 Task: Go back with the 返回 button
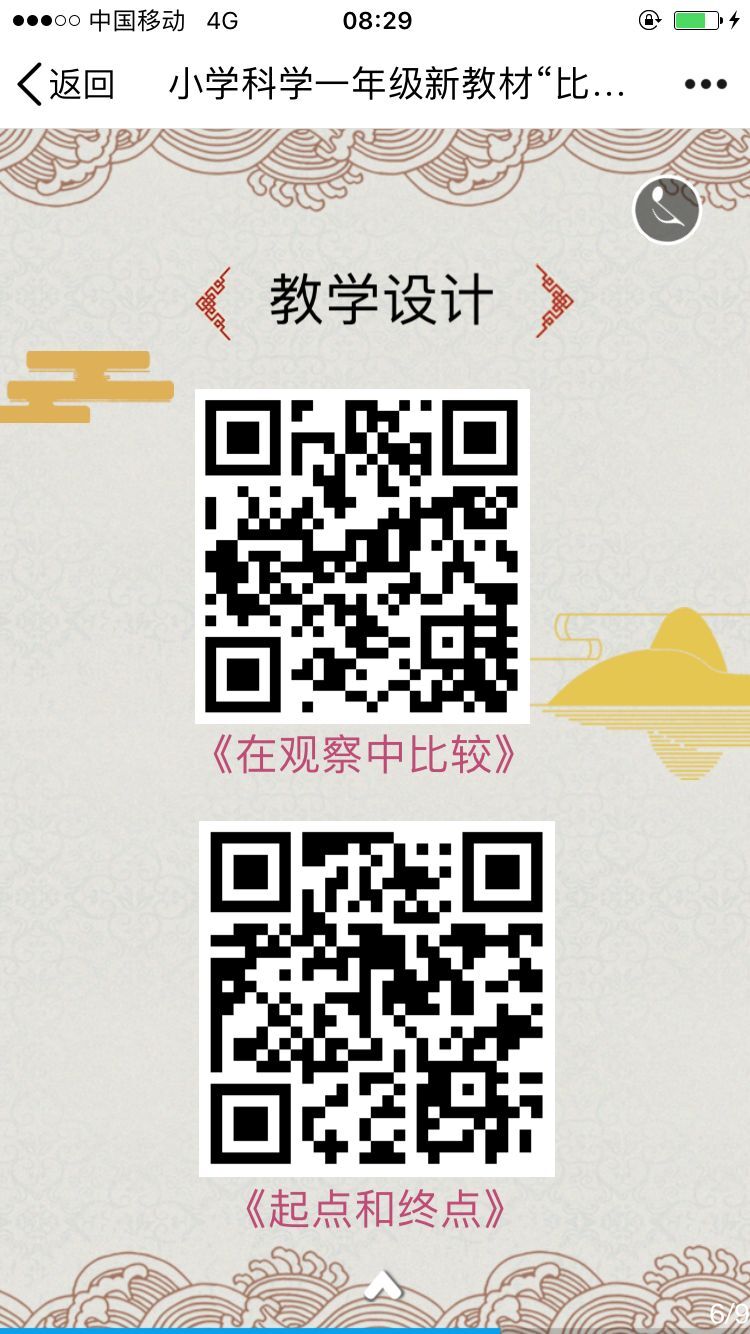(x=66, y=85)
